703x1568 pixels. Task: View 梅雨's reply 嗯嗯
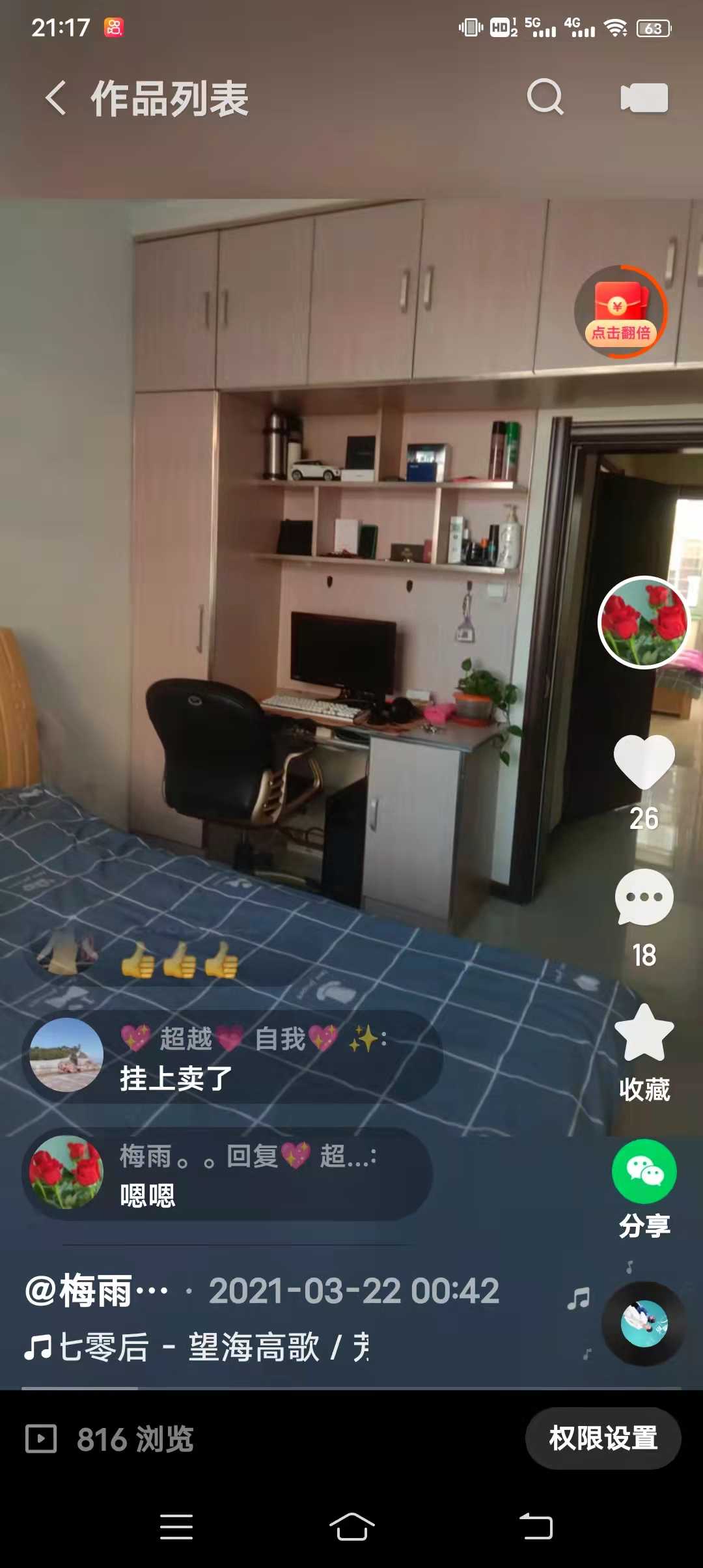click(228, 1174)
